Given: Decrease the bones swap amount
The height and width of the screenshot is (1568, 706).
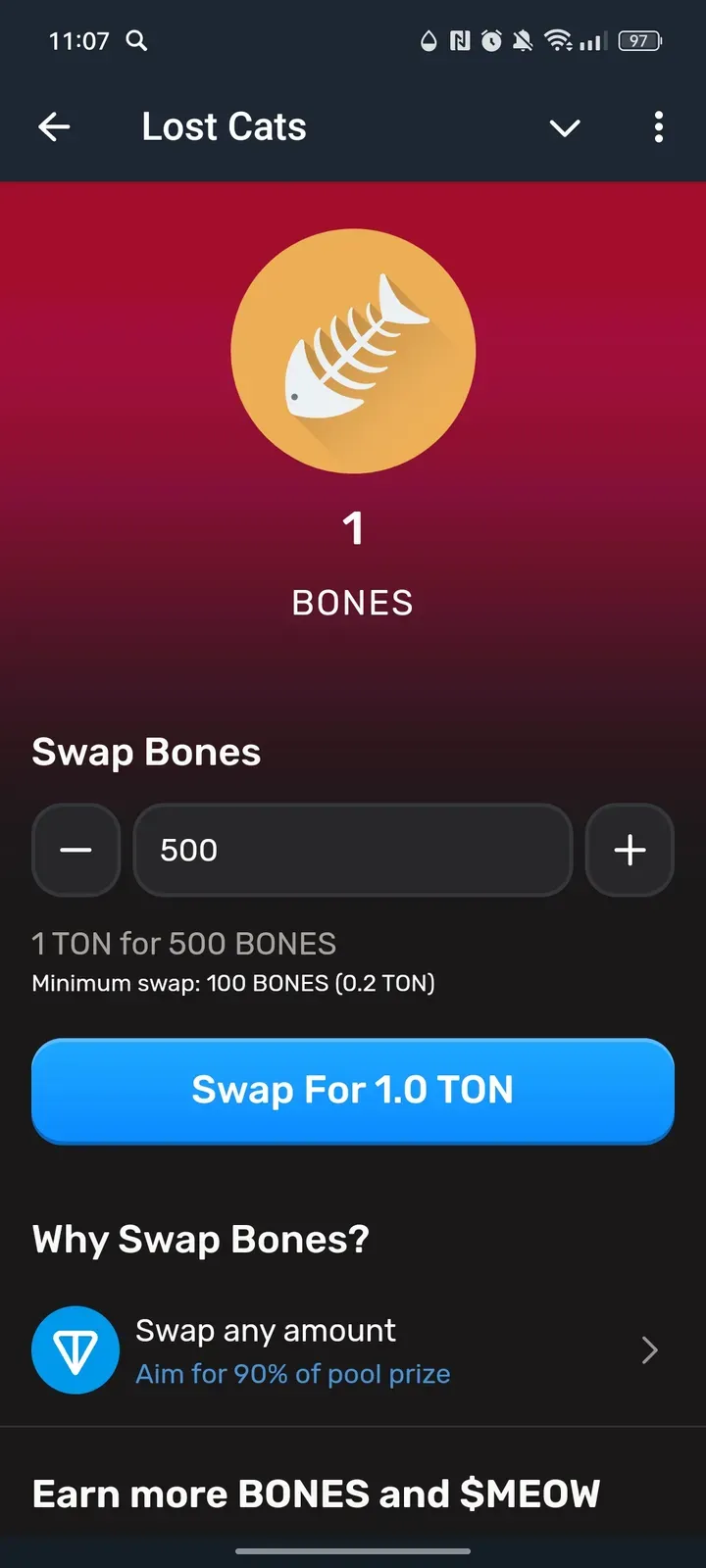Looking at the screenshot, I should (x=76, y=850).
